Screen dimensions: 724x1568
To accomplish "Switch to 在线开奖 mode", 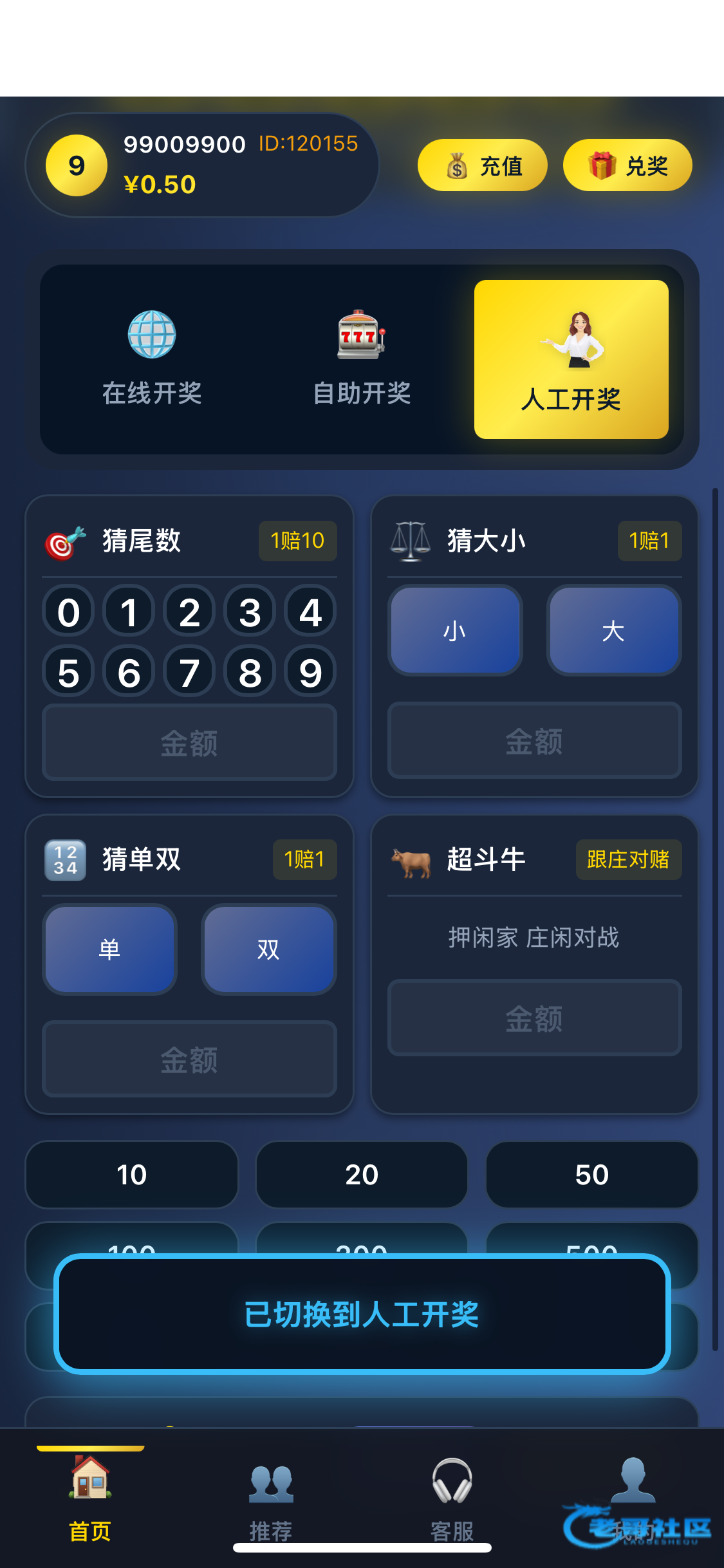I will [x=152, y=359].
